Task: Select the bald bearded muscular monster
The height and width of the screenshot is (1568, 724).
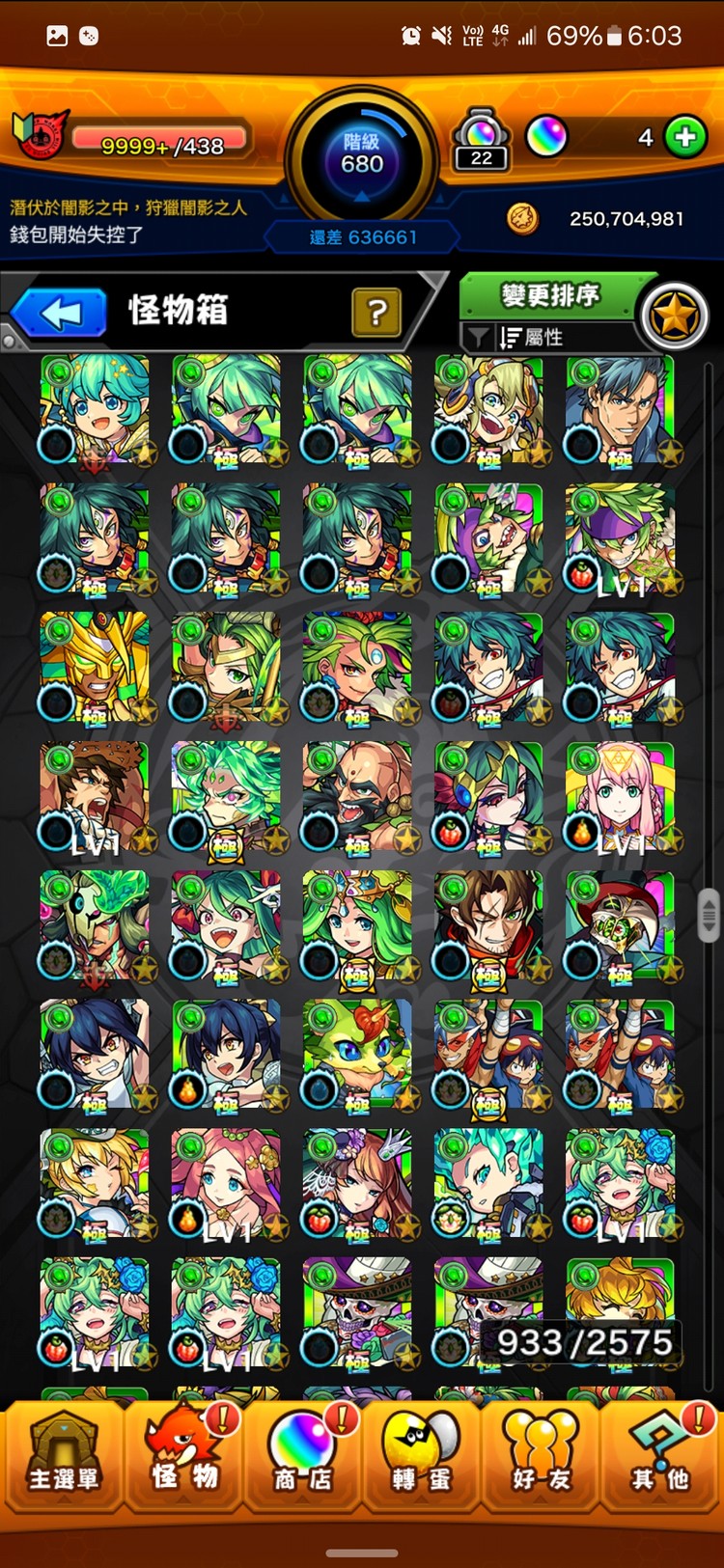Action: tap(357, 796)
